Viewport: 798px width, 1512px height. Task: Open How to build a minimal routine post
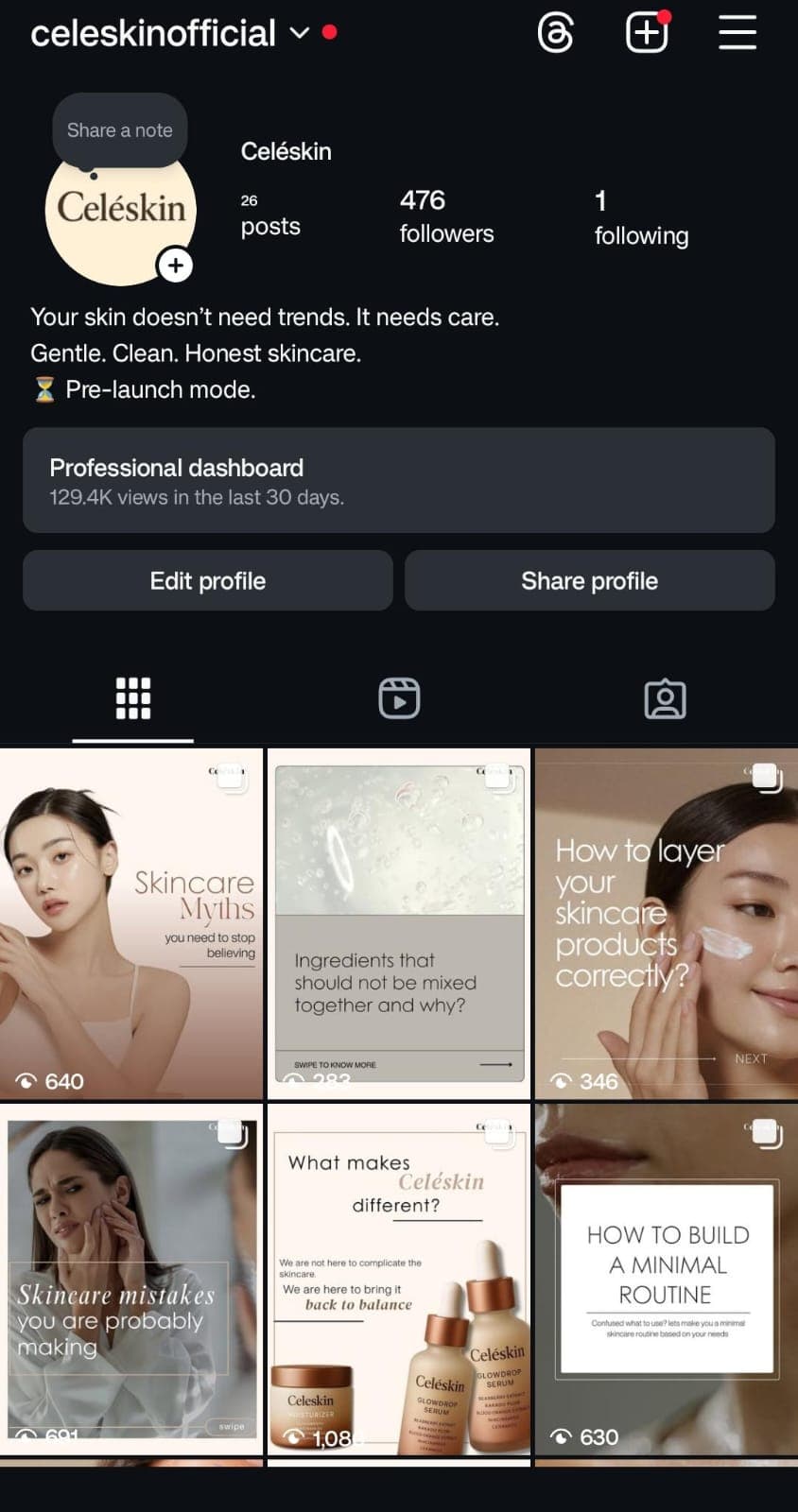666,1279
